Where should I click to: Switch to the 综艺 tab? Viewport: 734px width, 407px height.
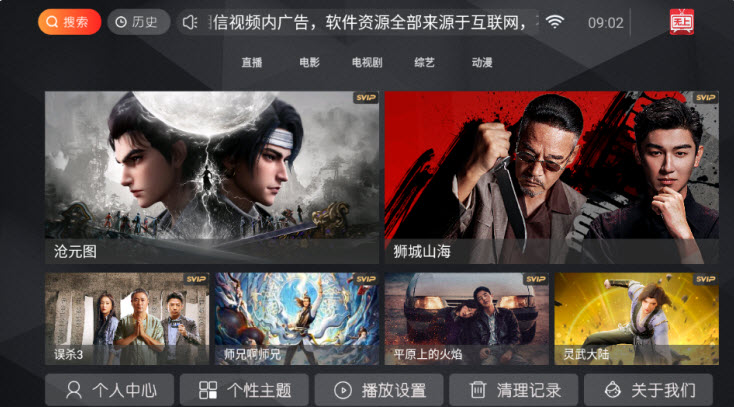[x=425, y=62]
